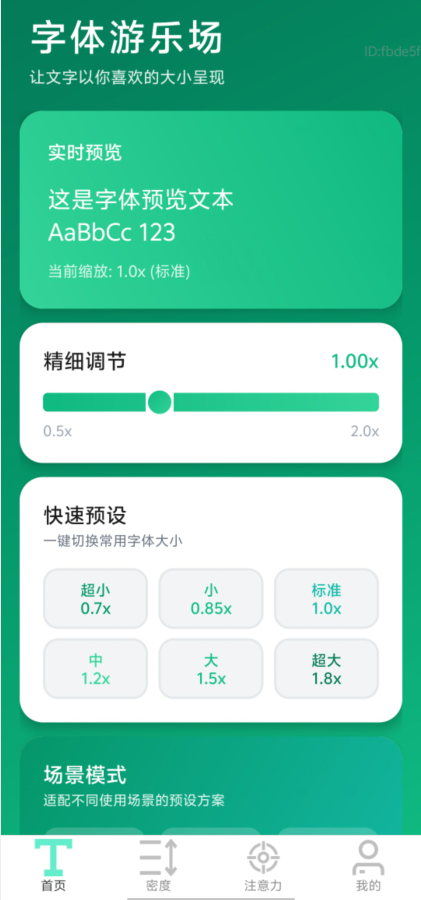Apply the 标准 1.0x preset

[x=326, y=599]
